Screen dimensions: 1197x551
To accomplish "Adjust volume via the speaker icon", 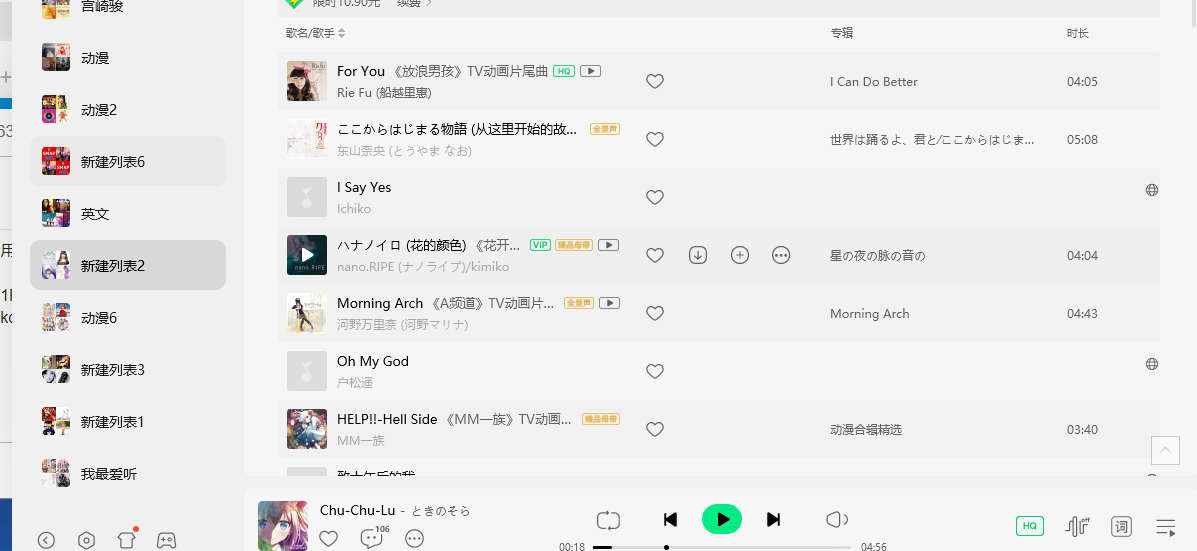I will point(837,519).
